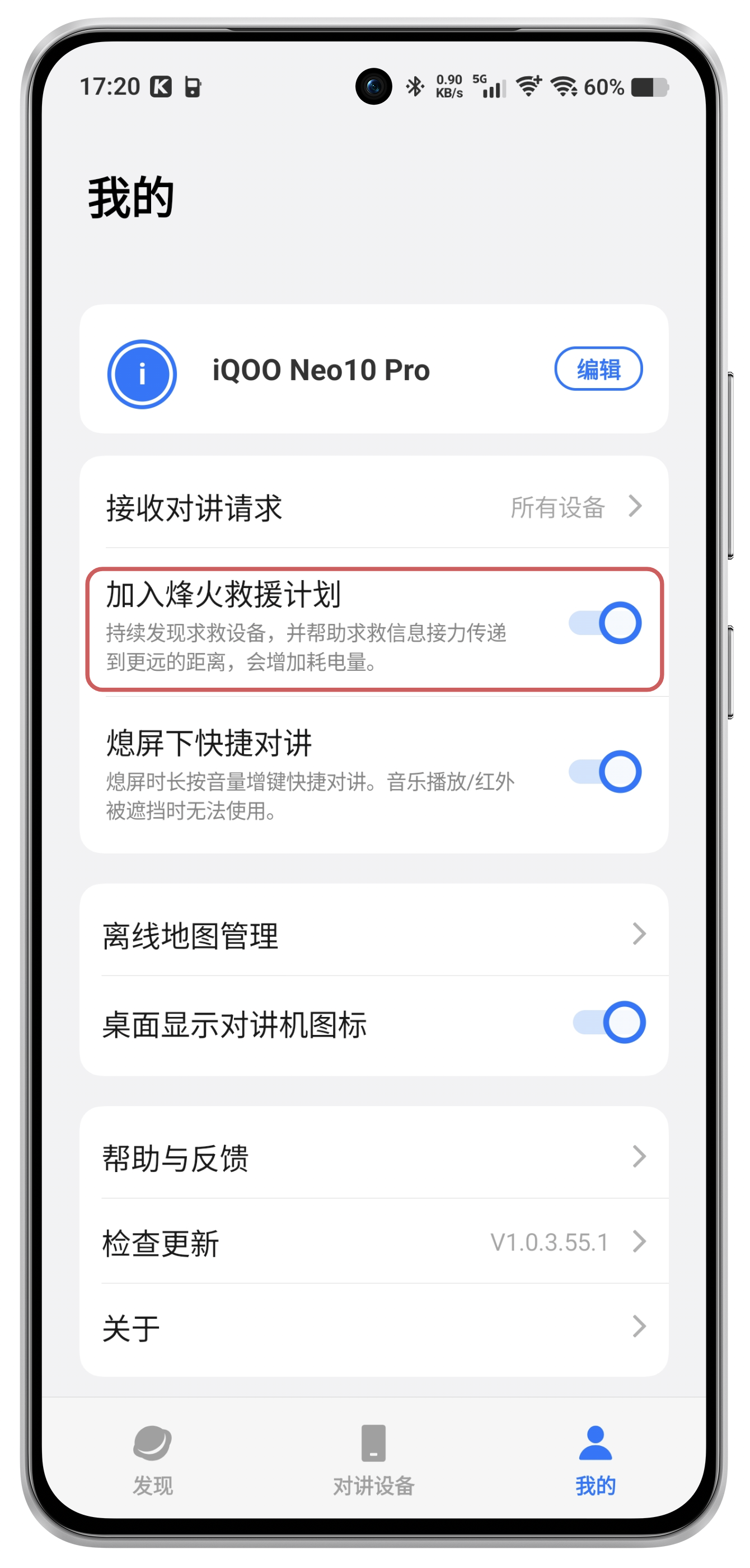Open 检查更新 row
Image resolution: width=750 pixels, height=1568 pixels.
[373, 1242]
